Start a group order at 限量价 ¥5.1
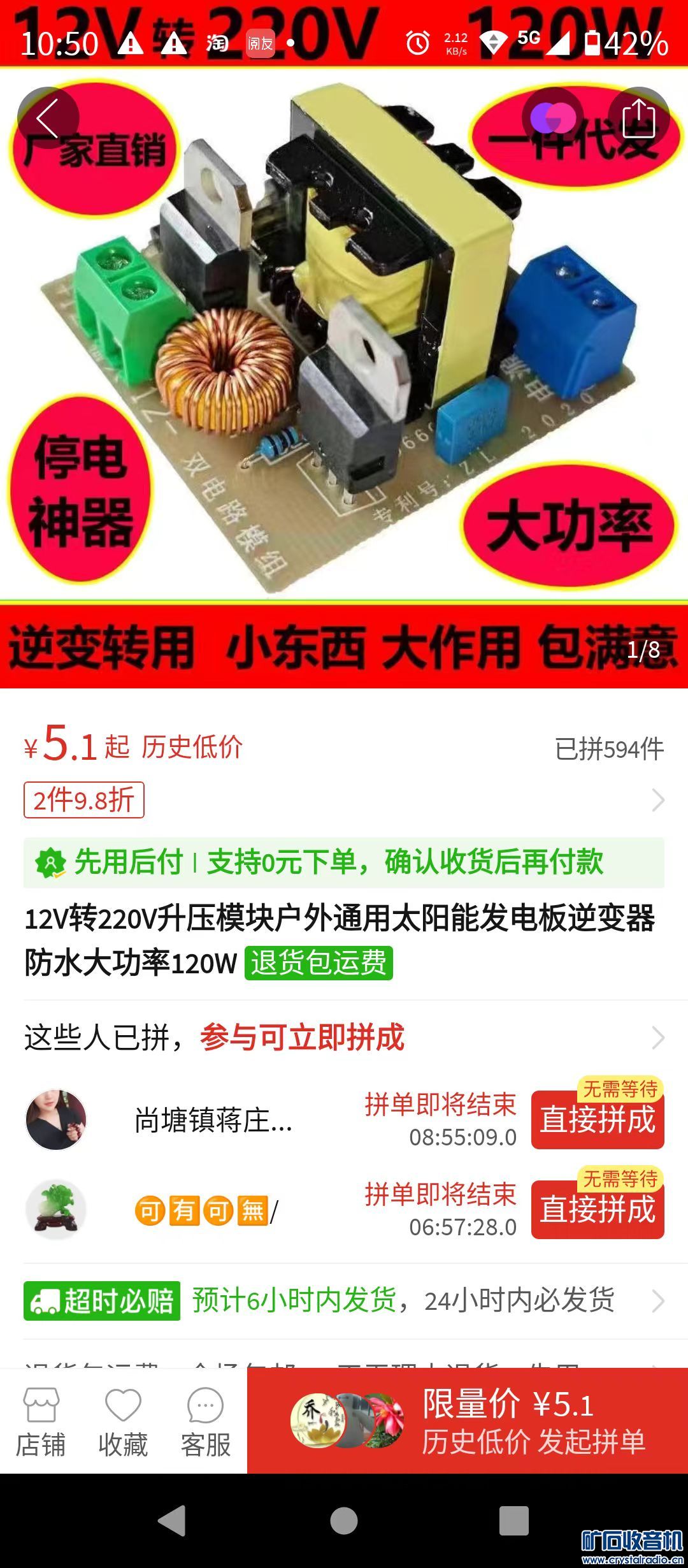The image size is (688, 1568). point(468,1421)
